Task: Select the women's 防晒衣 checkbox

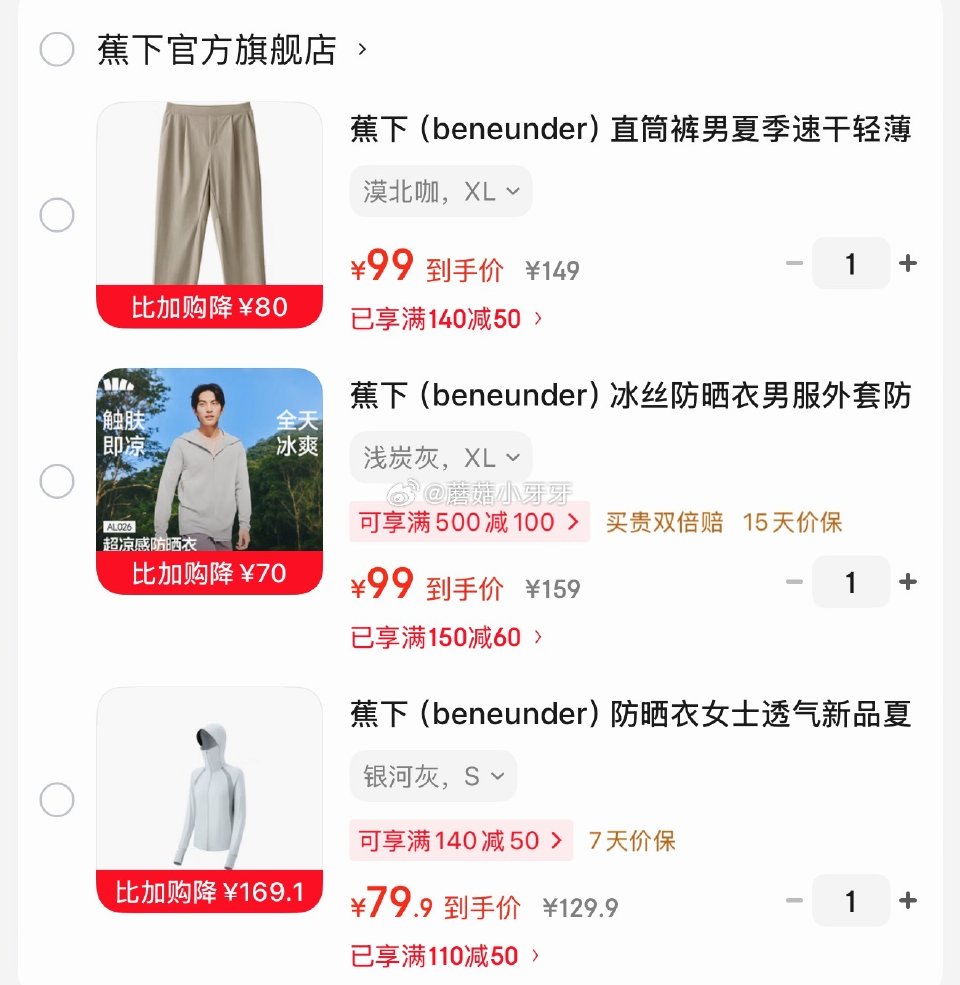Action: coord(57,800)
